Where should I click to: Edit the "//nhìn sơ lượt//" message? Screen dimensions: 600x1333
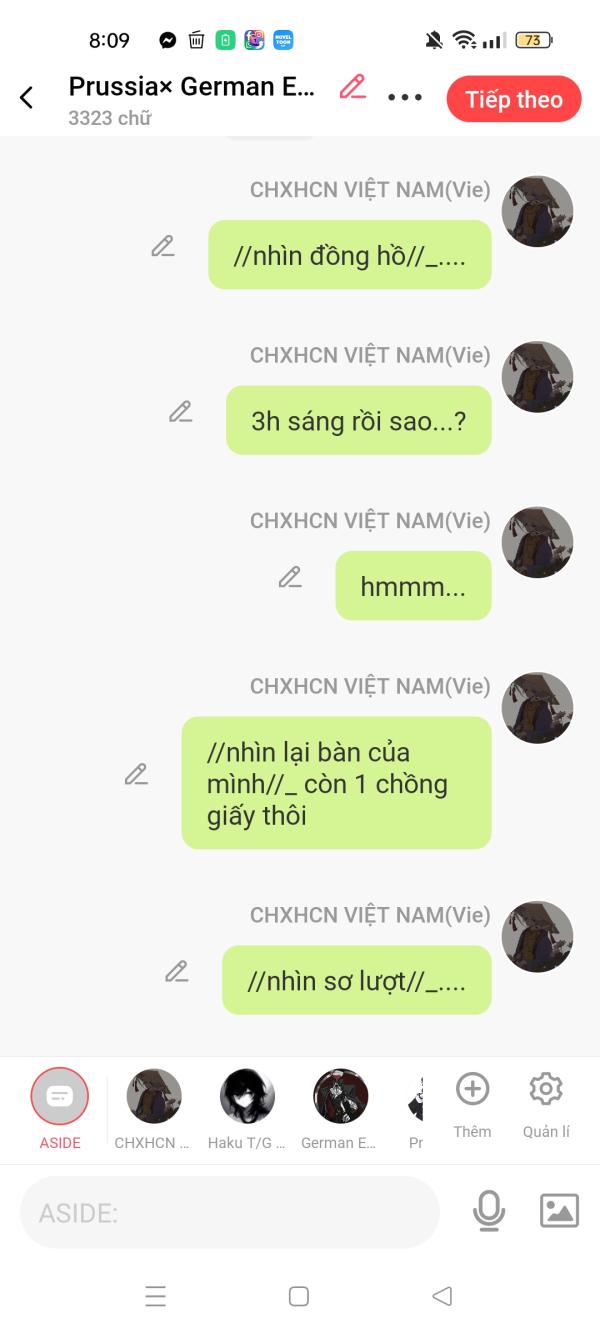click(x=177, y=971)
